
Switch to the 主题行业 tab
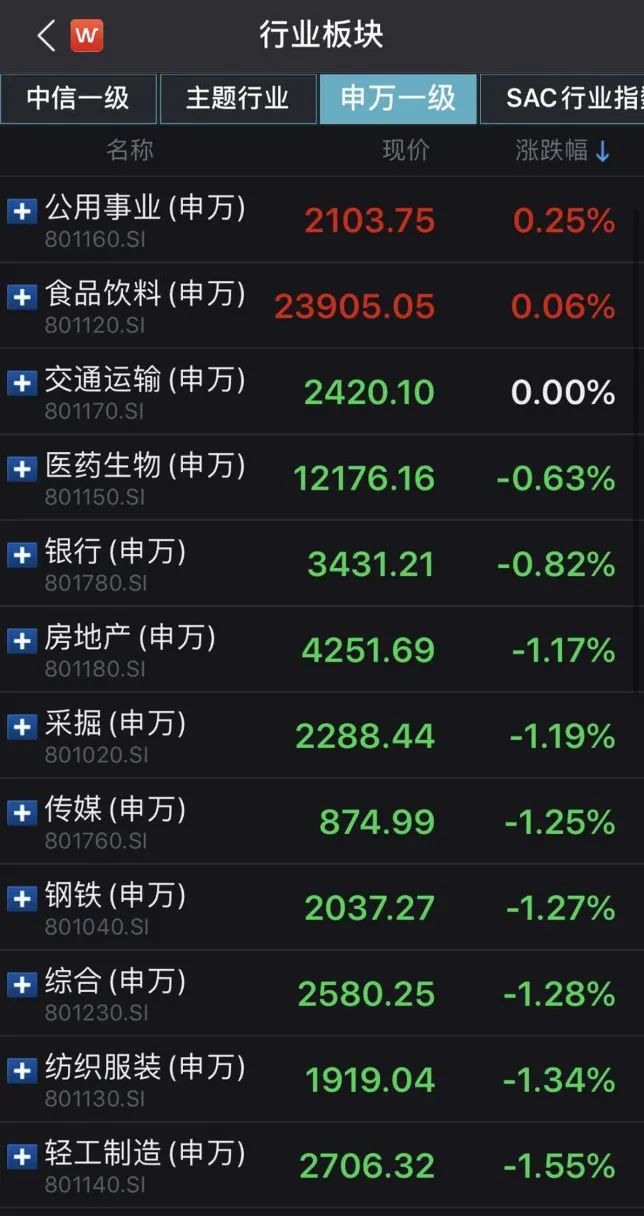tap(238, 98)
